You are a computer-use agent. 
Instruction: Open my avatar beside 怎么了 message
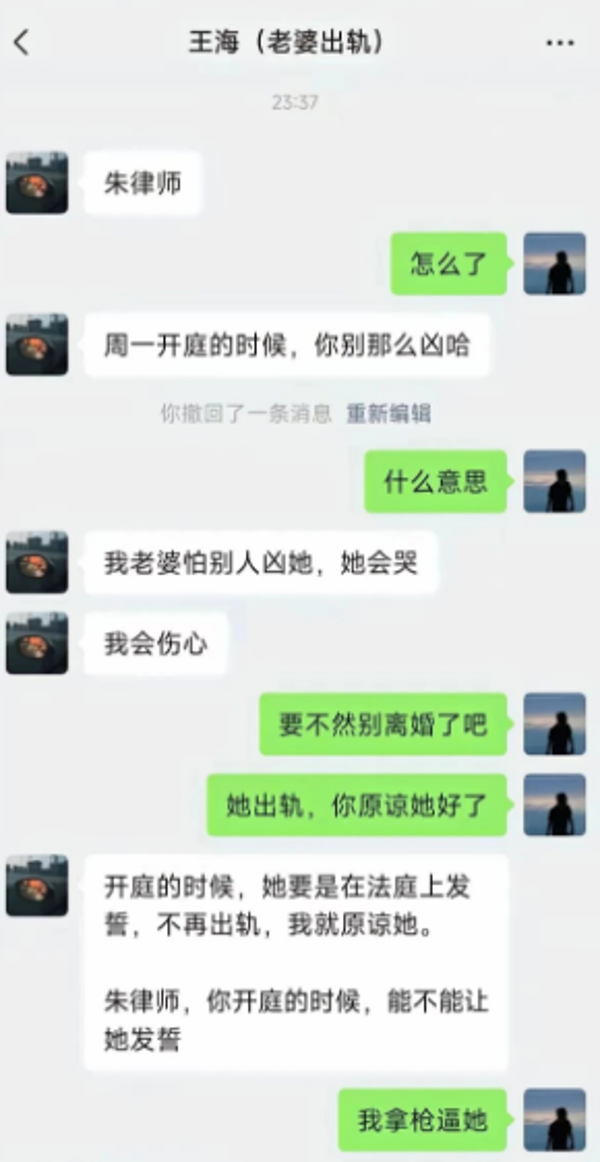point(555,264)
